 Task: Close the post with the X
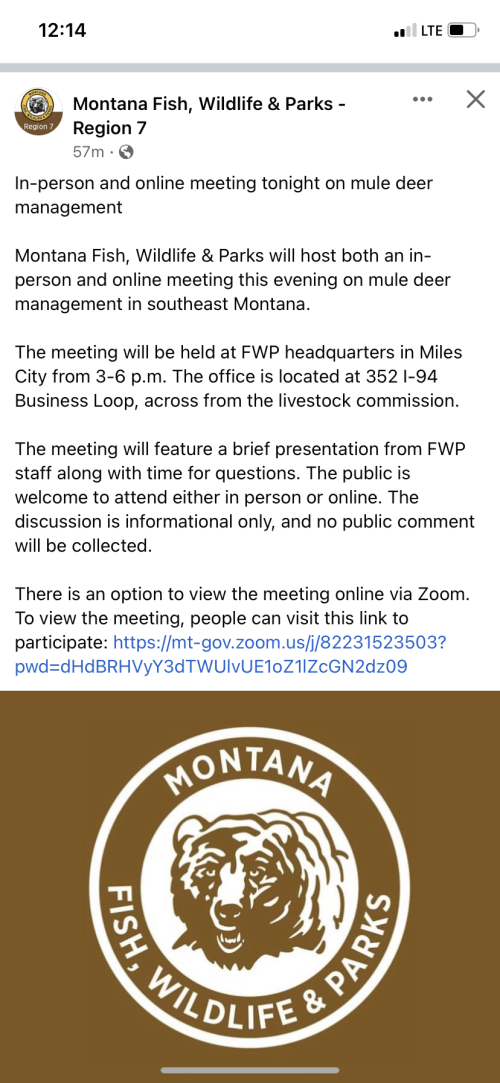click(475, 100)
